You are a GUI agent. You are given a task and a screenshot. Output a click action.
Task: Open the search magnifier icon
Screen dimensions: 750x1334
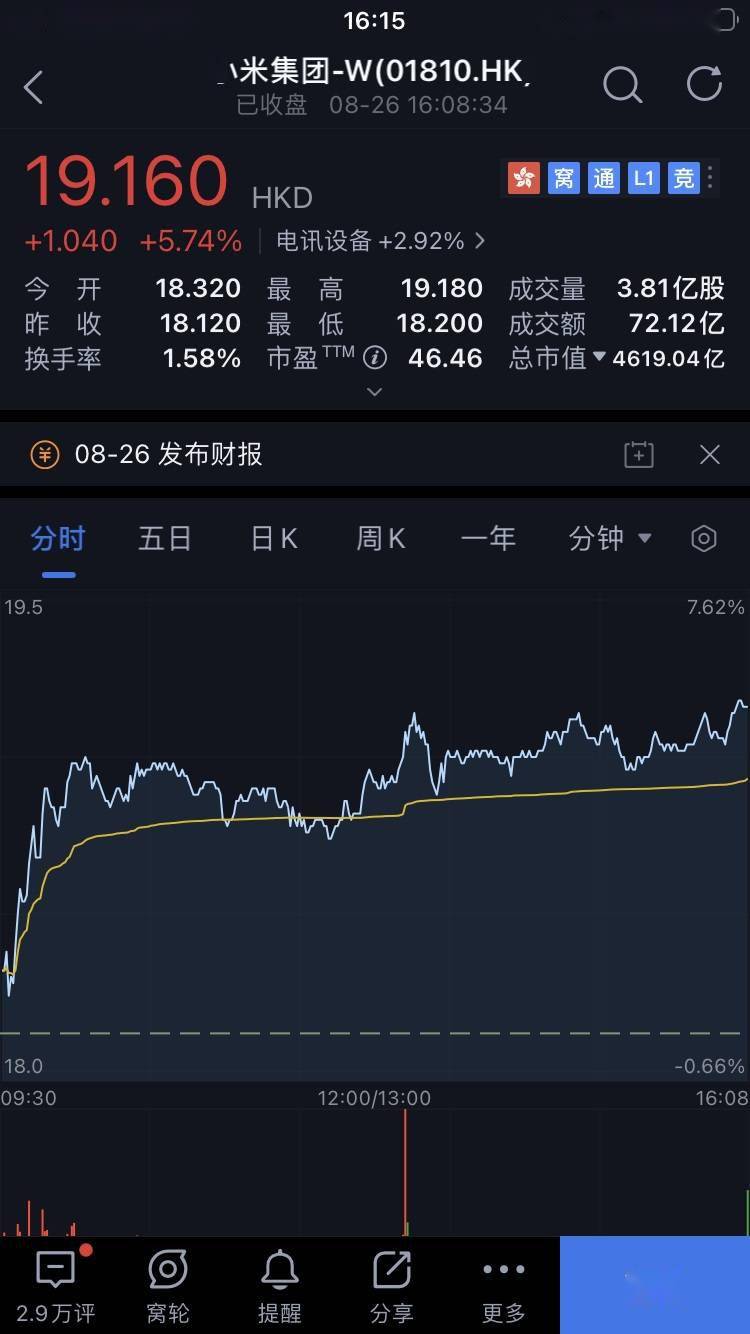tap(622, 86)
